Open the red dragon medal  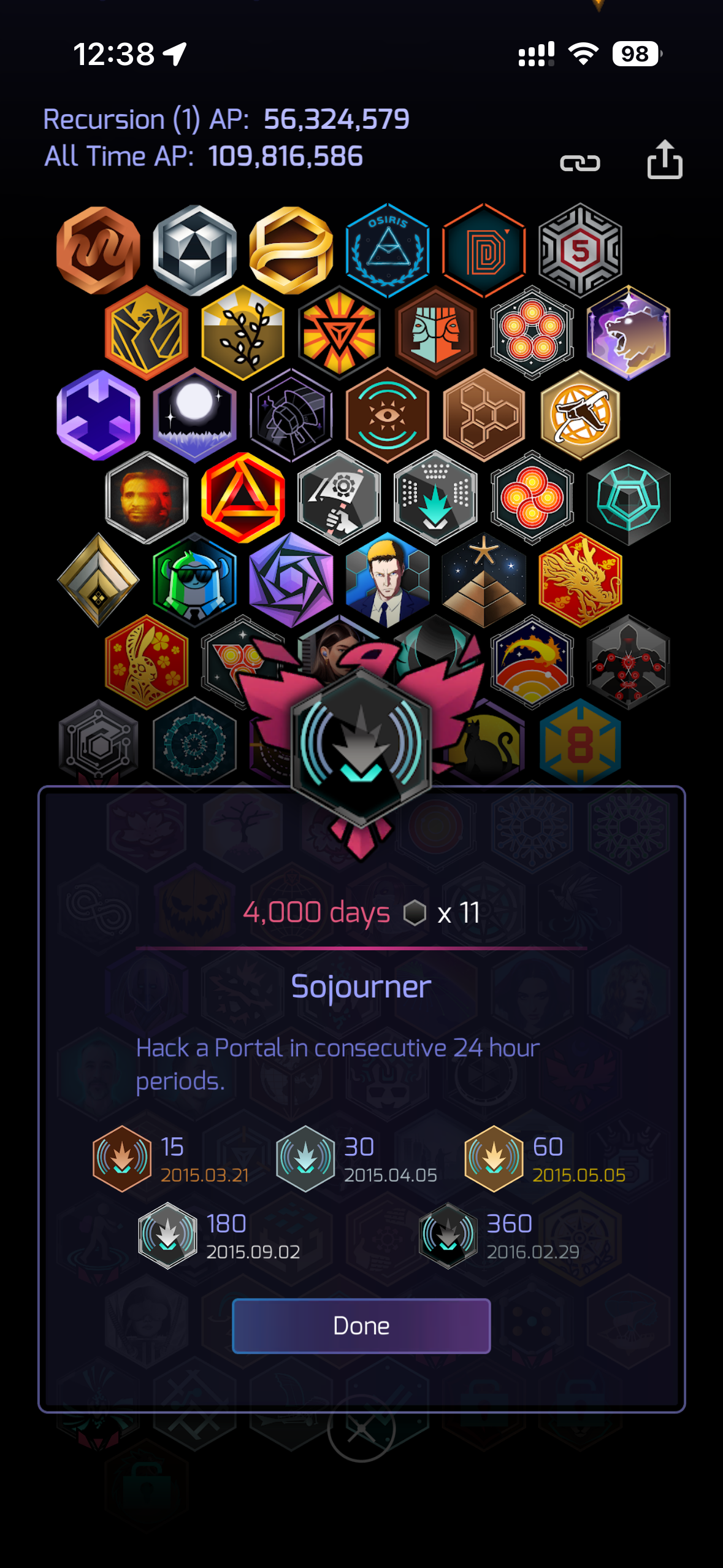[580, 580]
